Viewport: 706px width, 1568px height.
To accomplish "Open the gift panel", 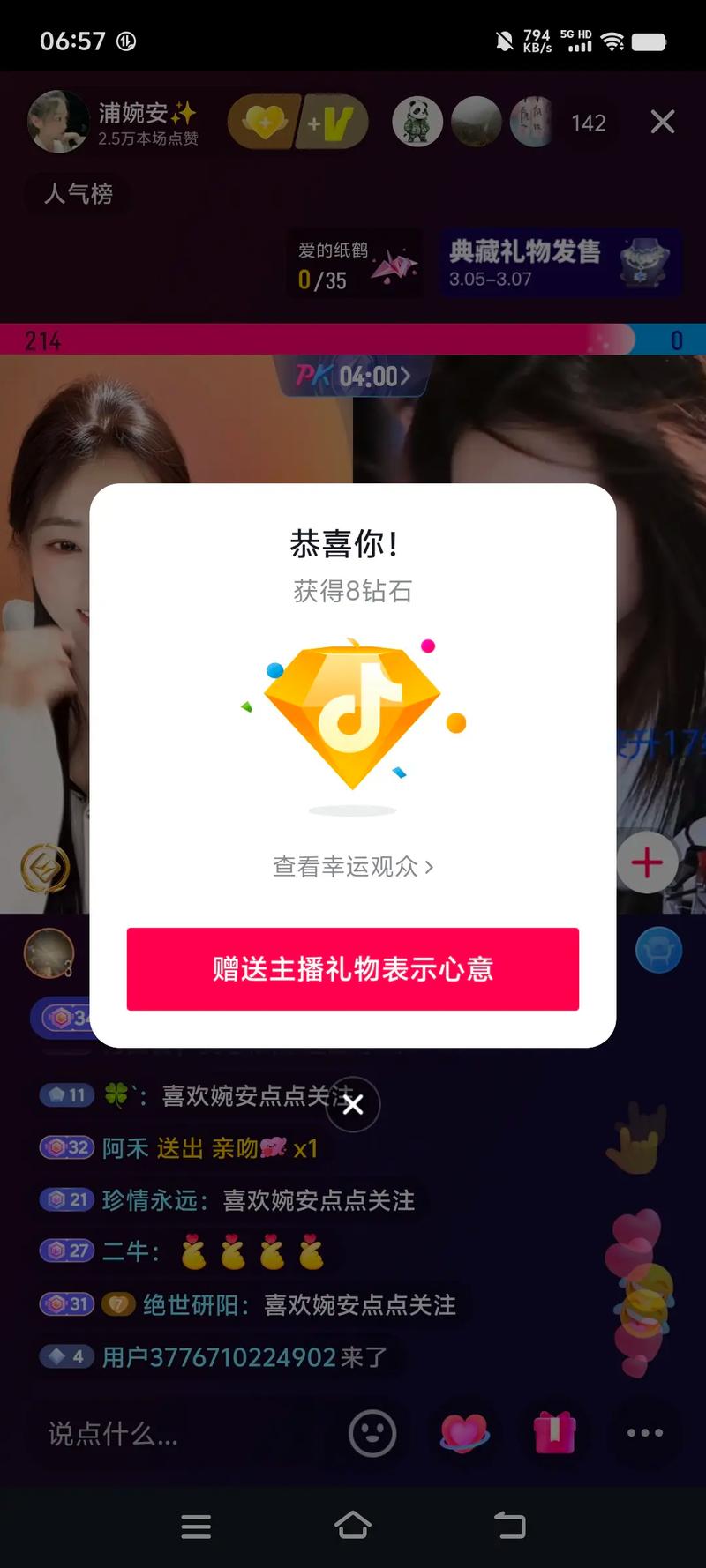I will click(x=554, y=1433).
